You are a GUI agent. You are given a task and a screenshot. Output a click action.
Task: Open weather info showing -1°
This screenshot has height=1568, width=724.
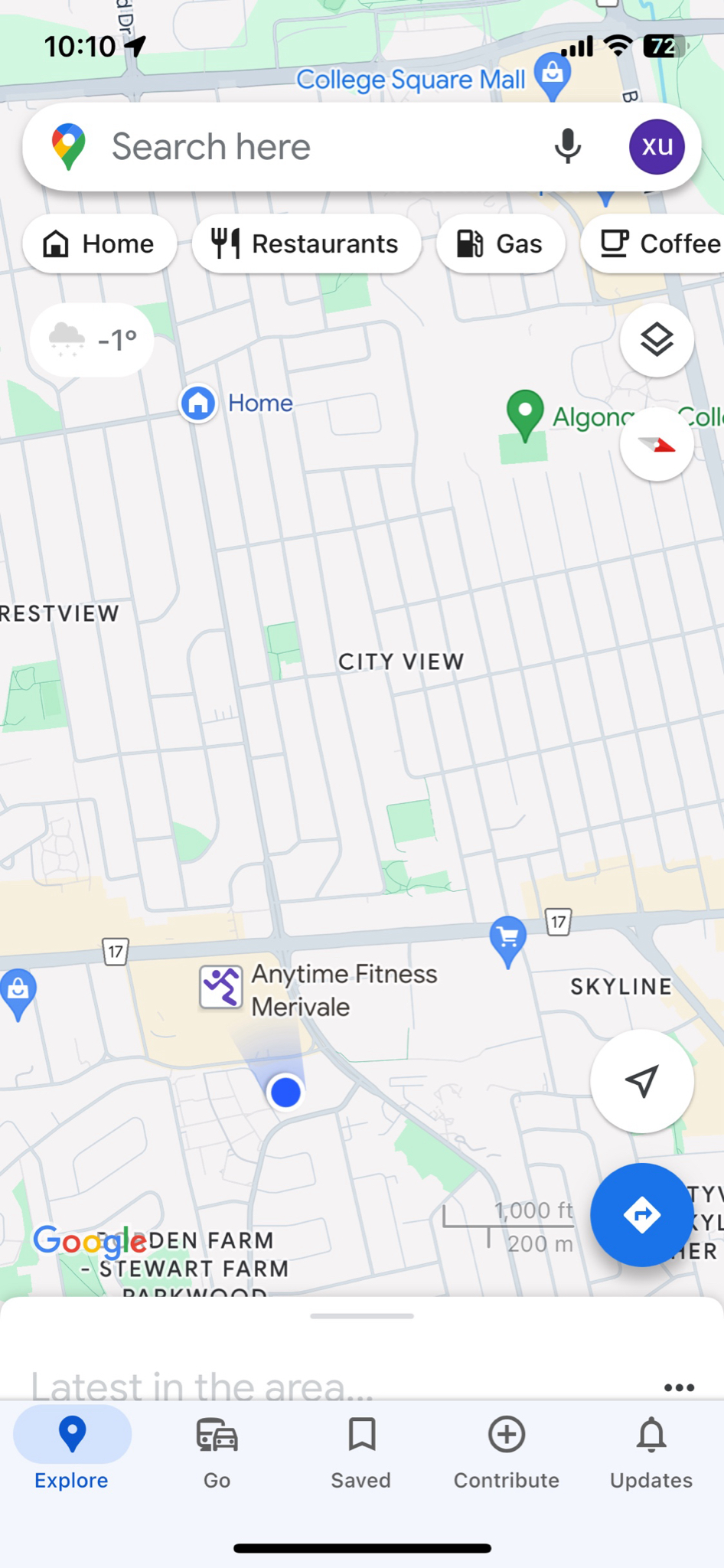point(92,339)
